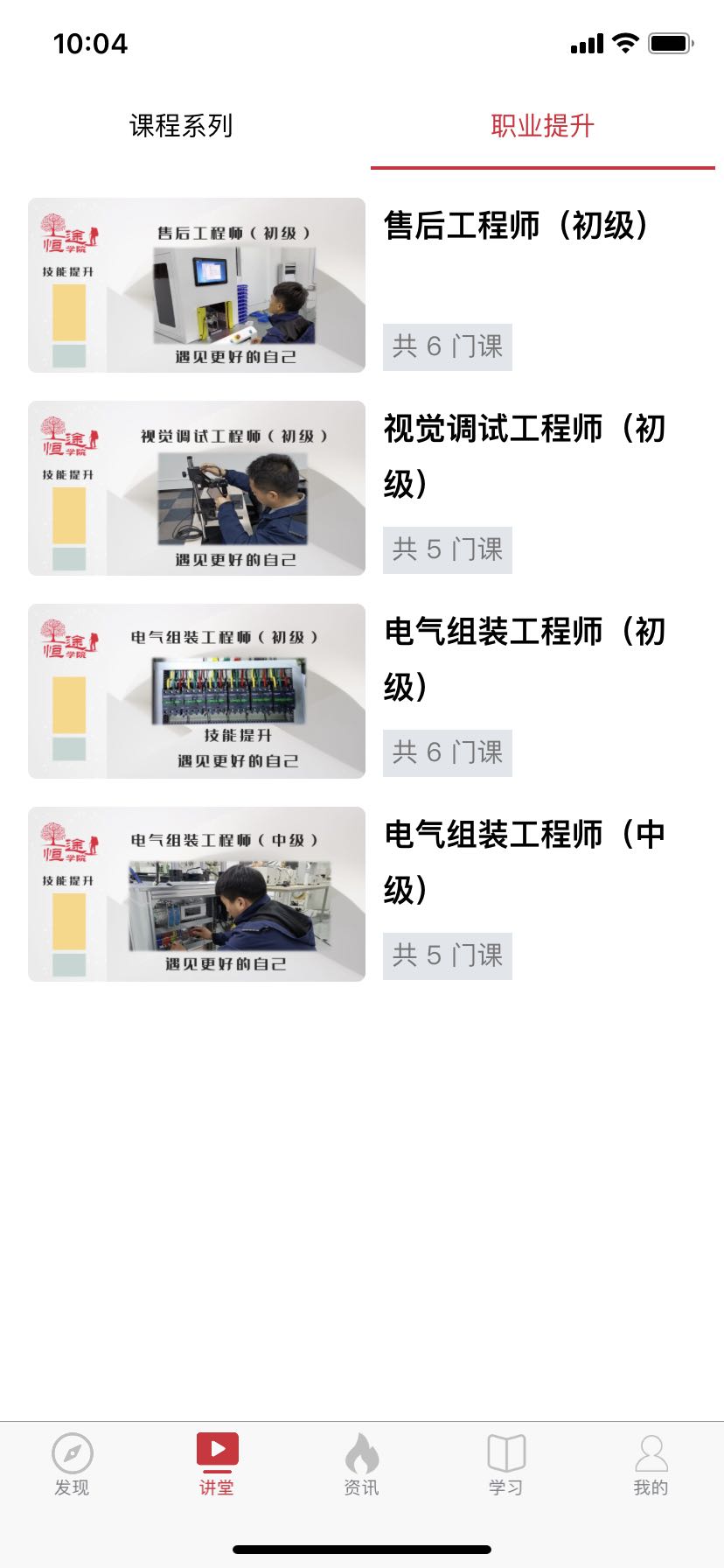This screenshot has height=1568, width=724.
Task: Tap the 10:04 clock display
Action: pos(90,42)
